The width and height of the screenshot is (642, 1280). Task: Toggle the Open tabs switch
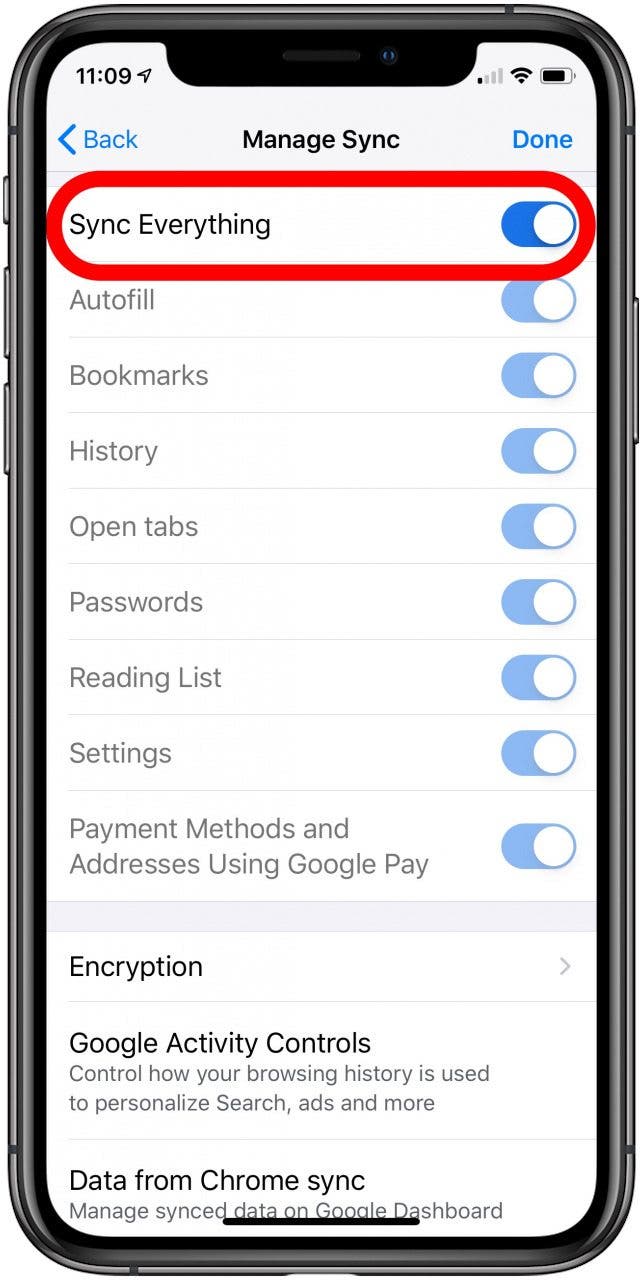pyautogui.click(x=538, y=526)
